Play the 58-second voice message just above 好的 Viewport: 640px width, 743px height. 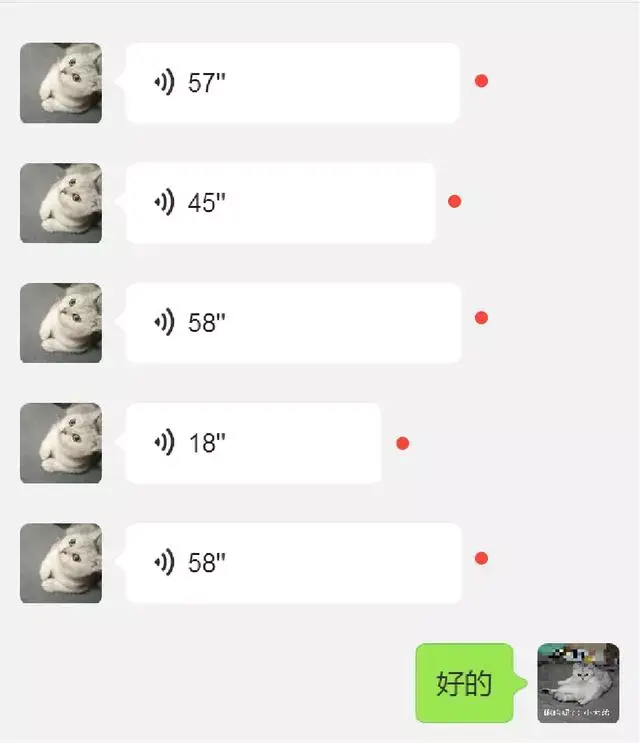[293, 563]
